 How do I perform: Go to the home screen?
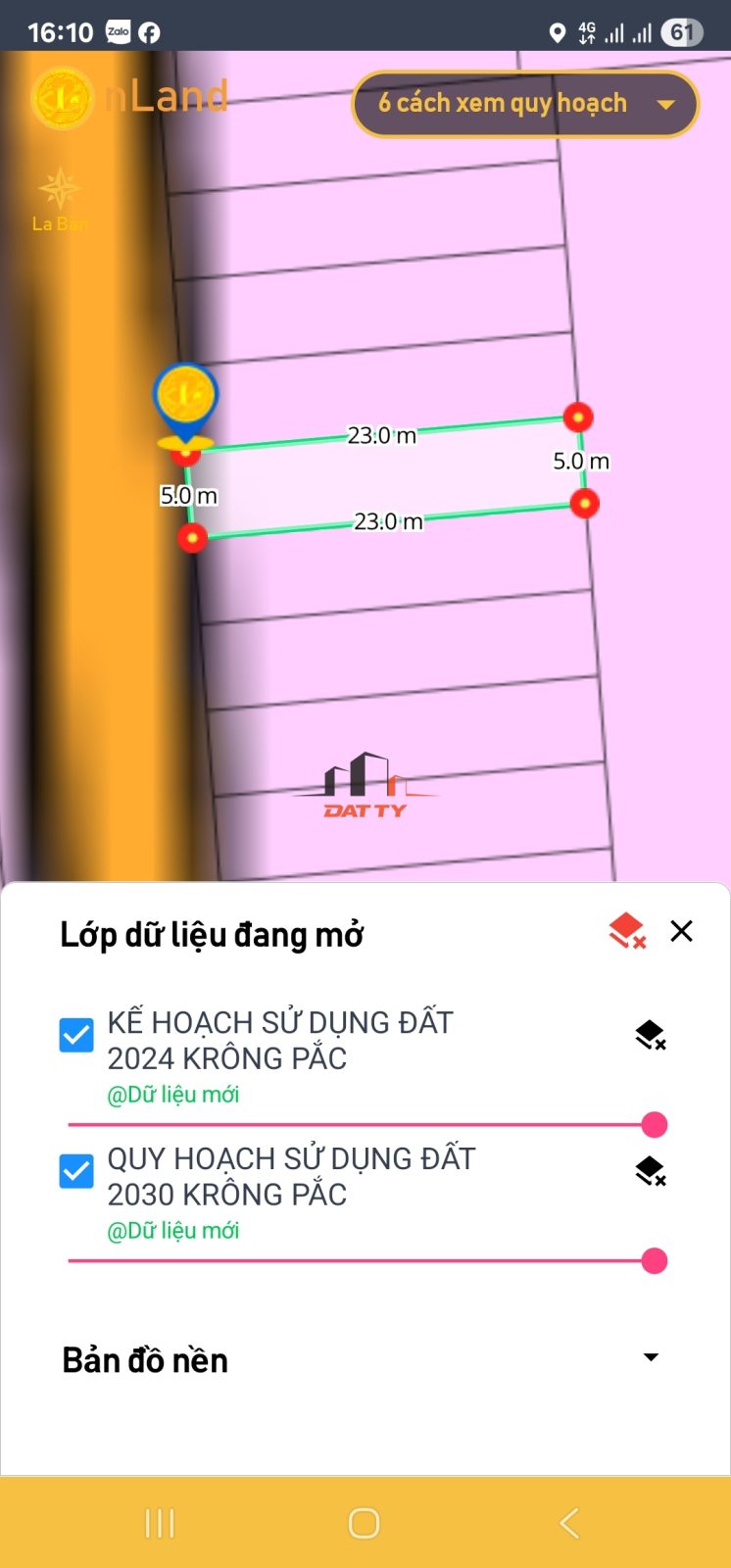coord(364,1523)
